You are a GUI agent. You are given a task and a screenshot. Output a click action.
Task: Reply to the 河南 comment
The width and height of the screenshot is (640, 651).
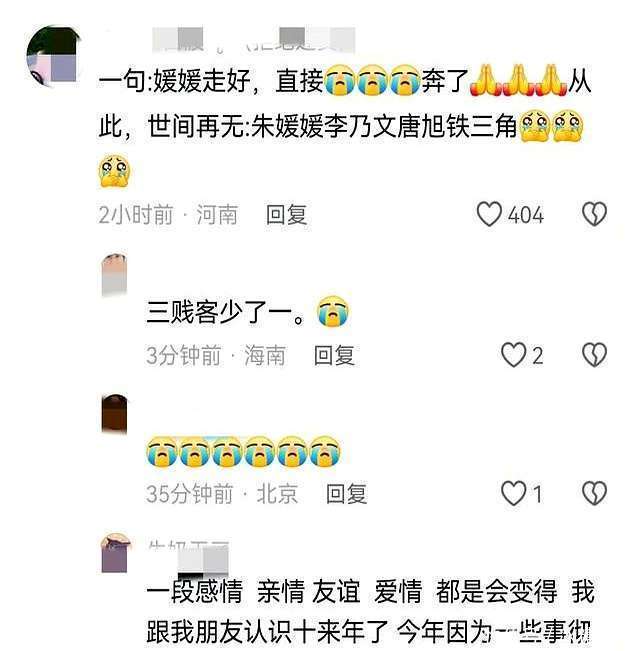[286, 214]
